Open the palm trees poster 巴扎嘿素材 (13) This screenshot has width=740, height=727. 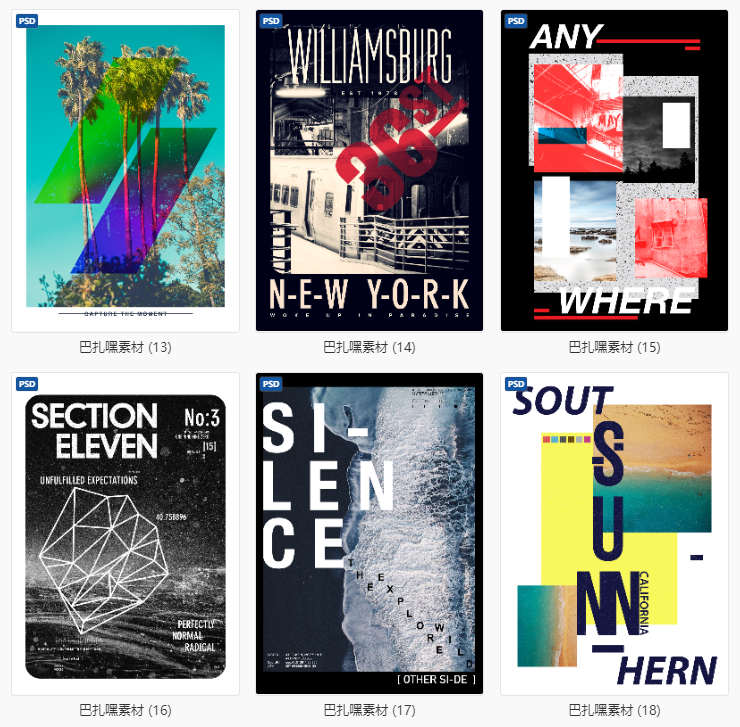[x=125, y=170]
